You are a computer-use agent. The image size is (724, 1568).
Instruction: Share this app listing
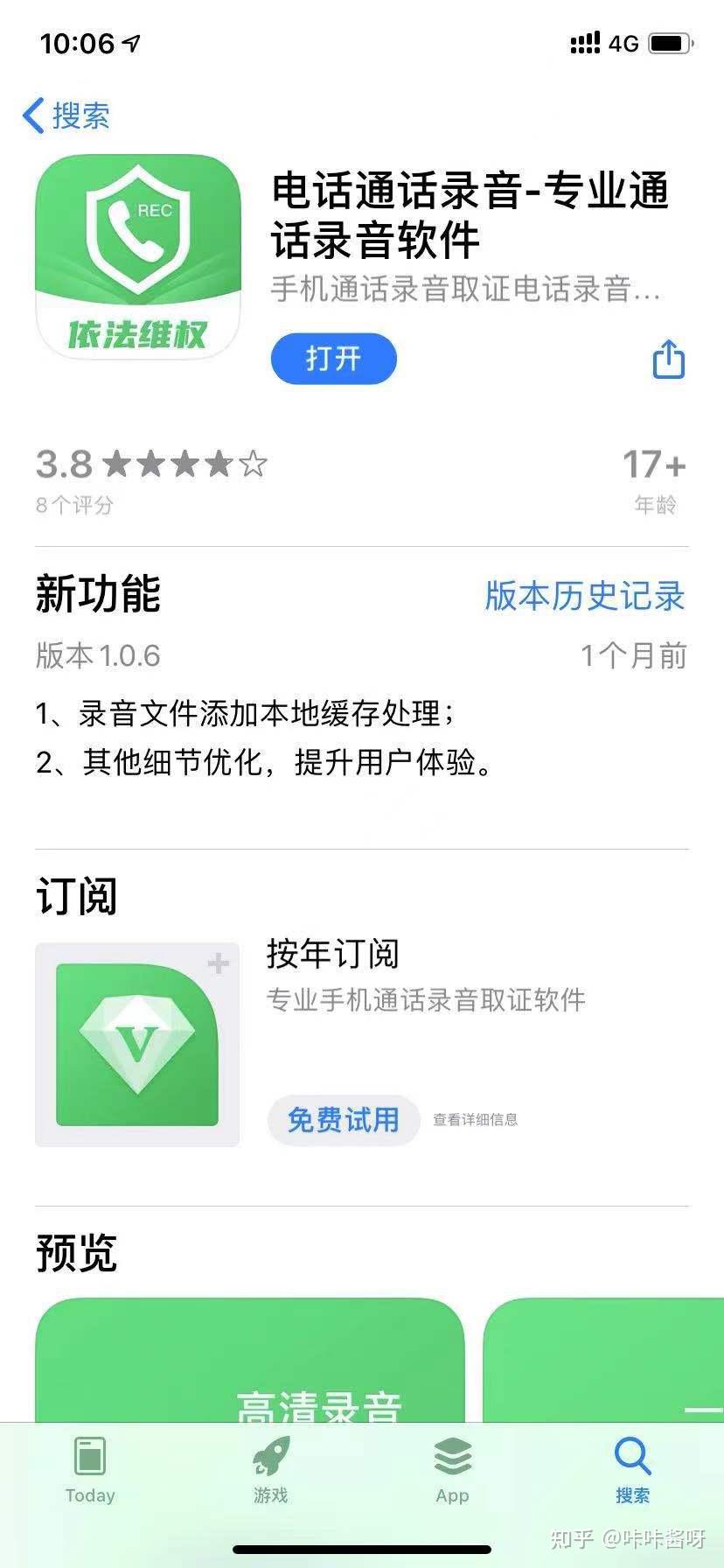pos(668,359)
